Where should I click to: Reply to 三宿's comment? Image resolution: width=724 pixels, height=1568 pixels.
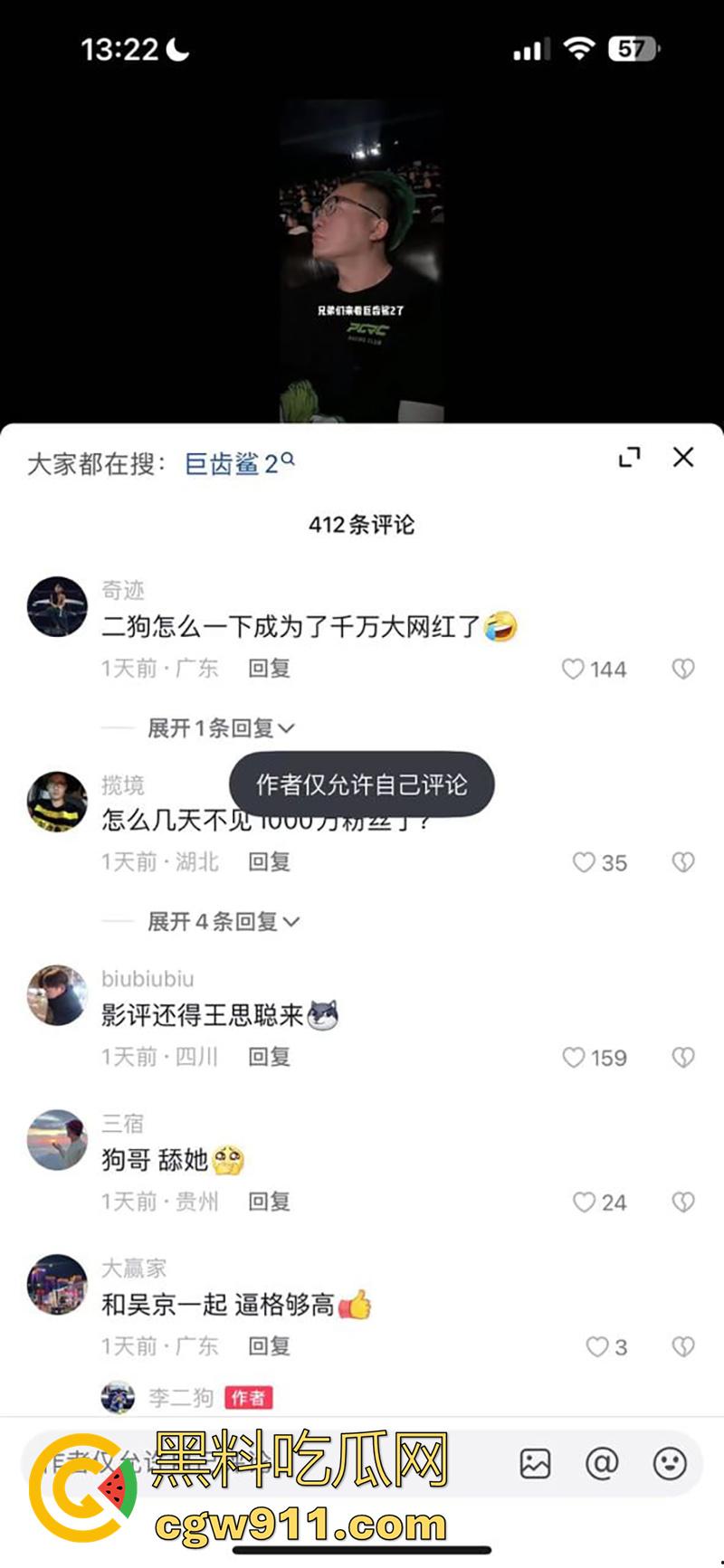270,1202
